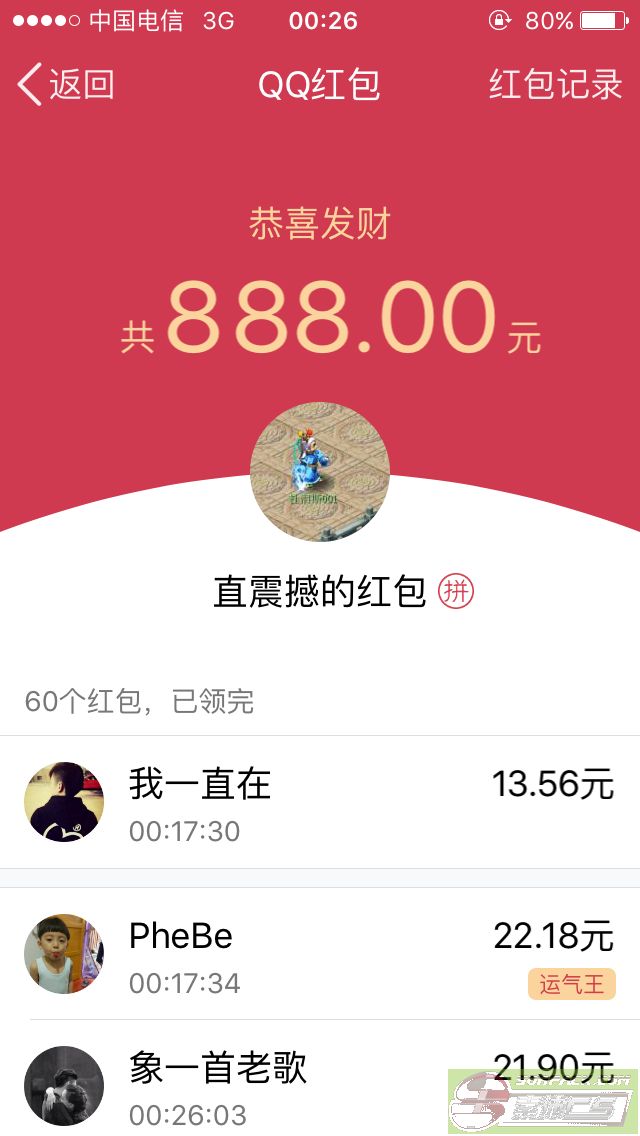Screen dimensions: 640x1136
Task: Open 红包记录 red packet history
Action: (555, 85)
